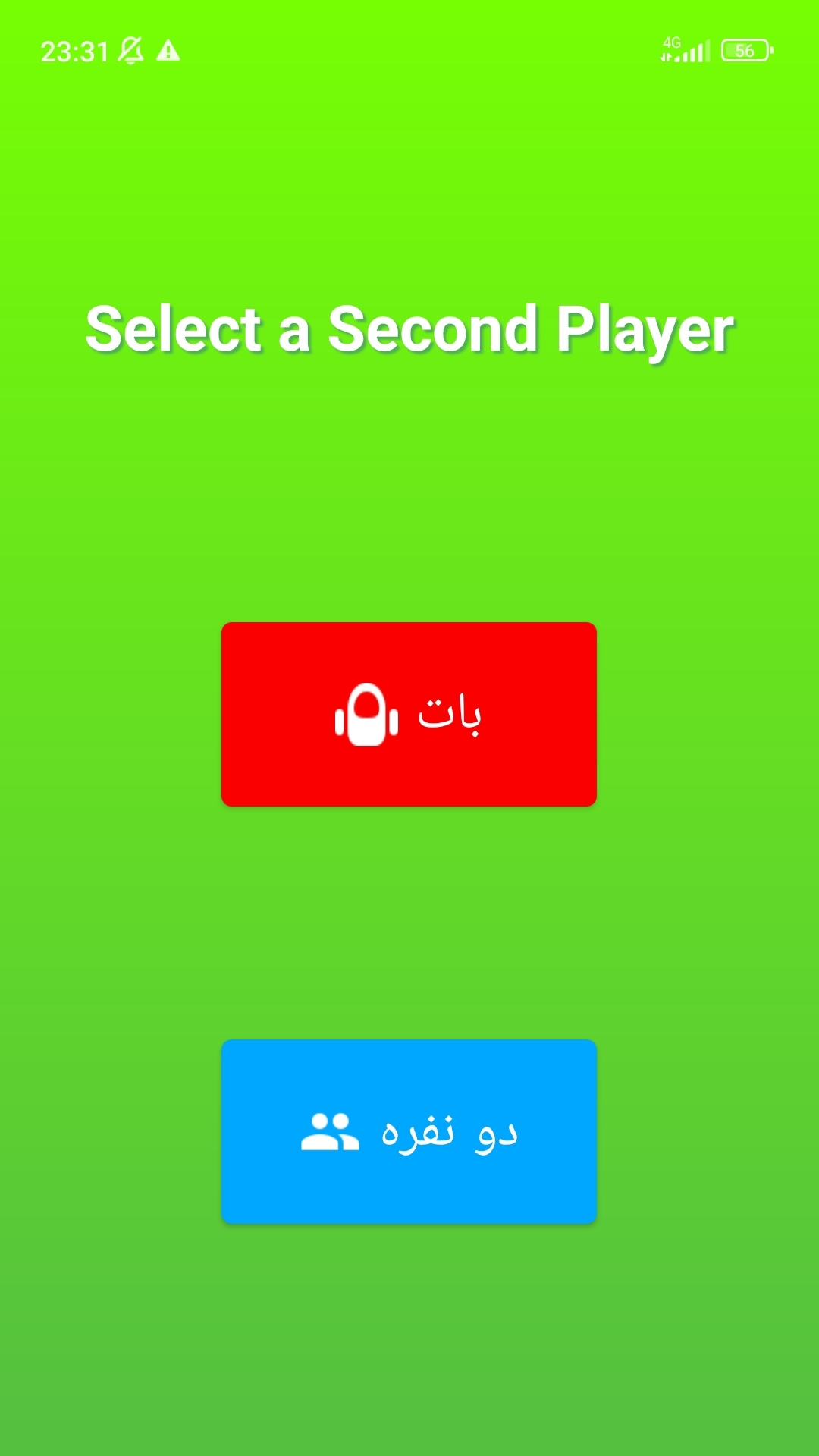Choose the blue دو نفره two-player button
The image size is (819, 1456).
(x=409, y=1131)
